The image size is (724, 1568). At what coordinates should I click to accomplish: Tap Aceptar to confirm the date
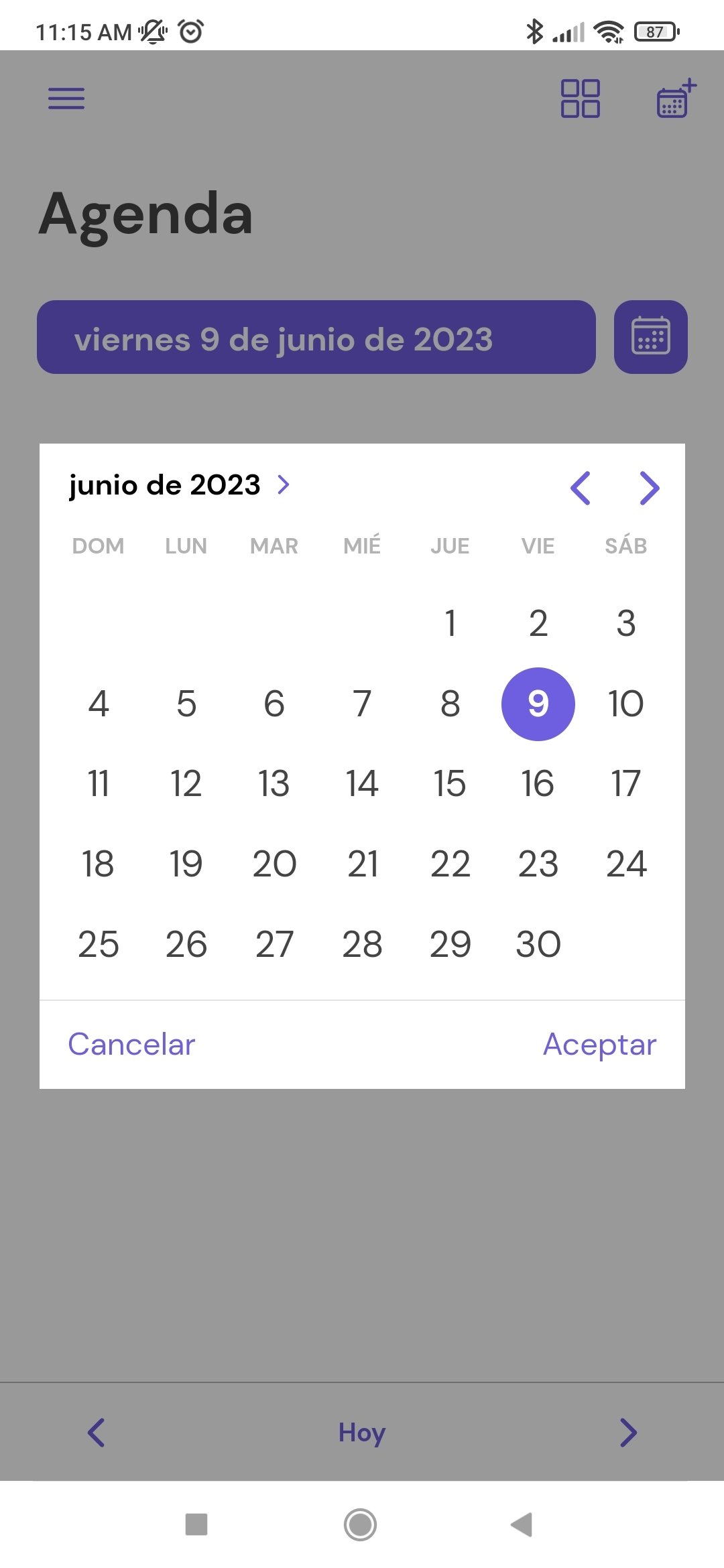pos(599,1044)
